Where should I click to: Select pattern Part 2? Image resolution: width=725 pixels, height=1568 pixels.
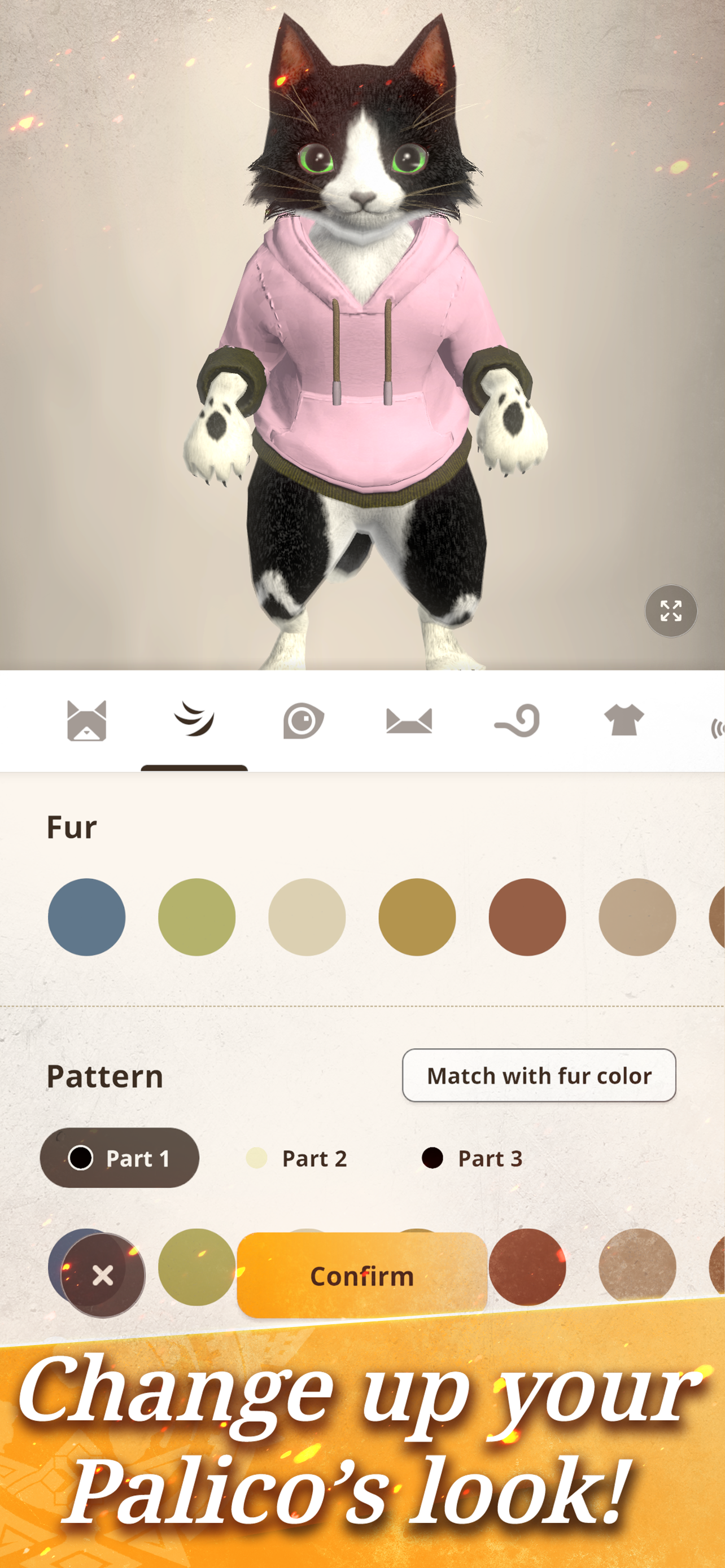pos(297,1158)
